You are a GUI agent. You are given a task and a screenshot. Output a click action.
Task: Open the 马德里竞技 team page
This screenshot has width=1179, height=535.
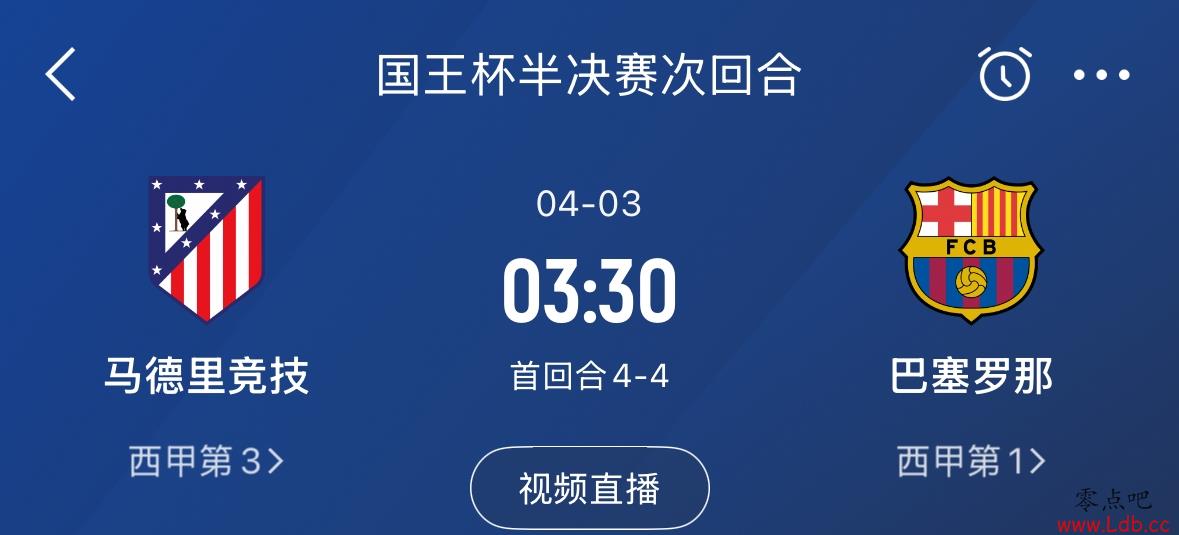tap(207, 250)
